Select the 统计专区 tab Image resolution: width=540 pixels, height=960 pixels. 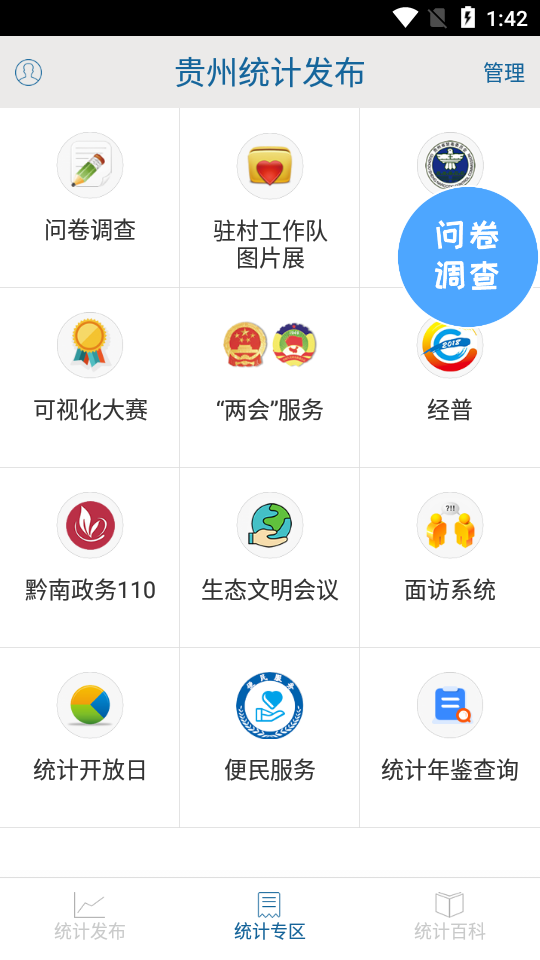(x=269, y=918)
